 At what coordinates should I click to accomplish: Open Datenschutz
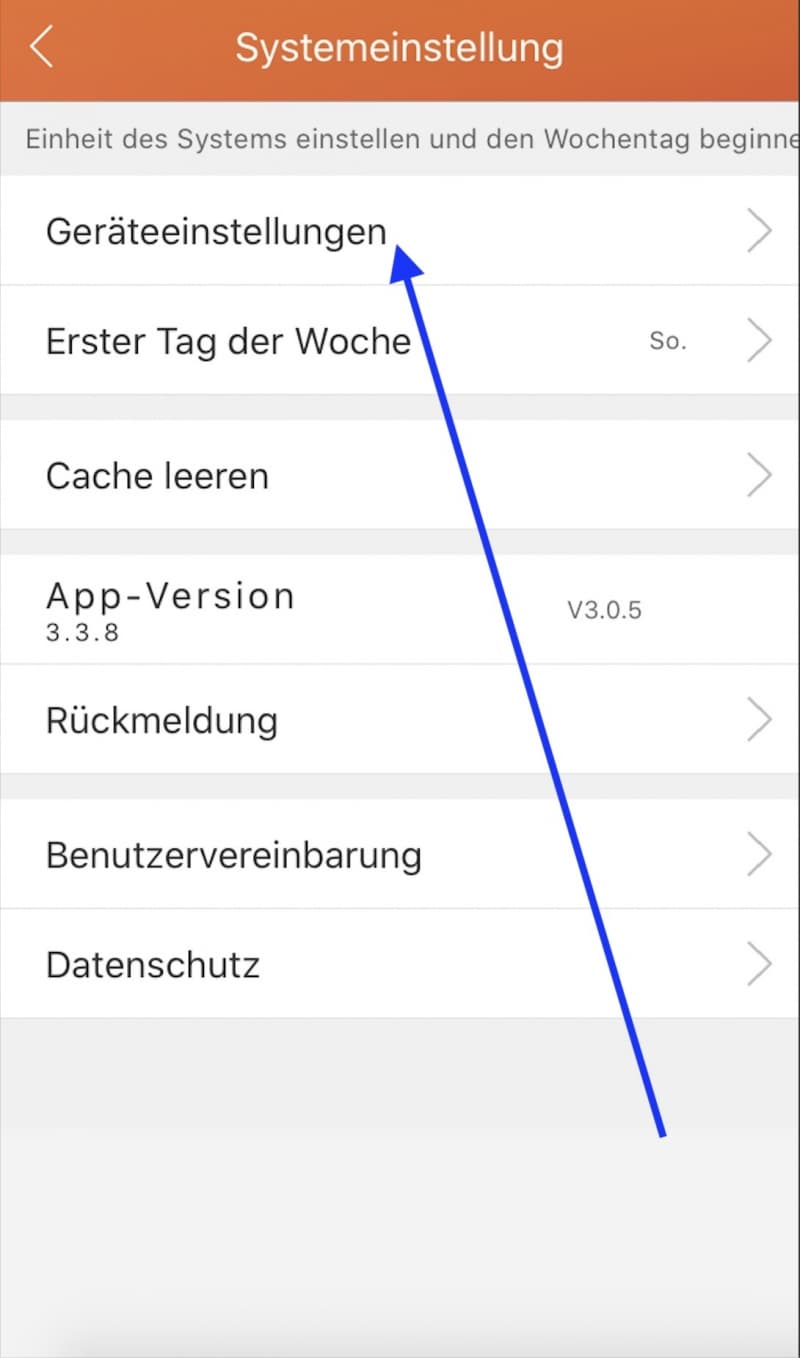click(400, 964)
